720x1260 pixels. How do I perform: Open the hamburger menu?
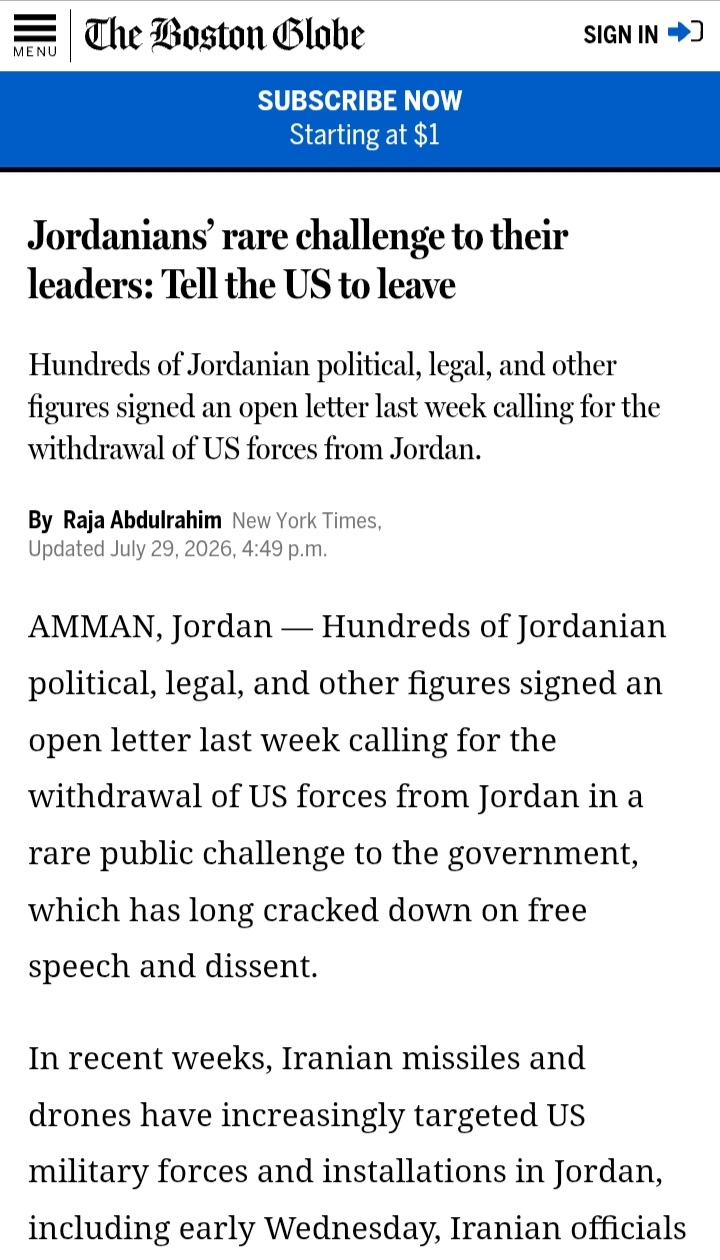pos(35,35)
